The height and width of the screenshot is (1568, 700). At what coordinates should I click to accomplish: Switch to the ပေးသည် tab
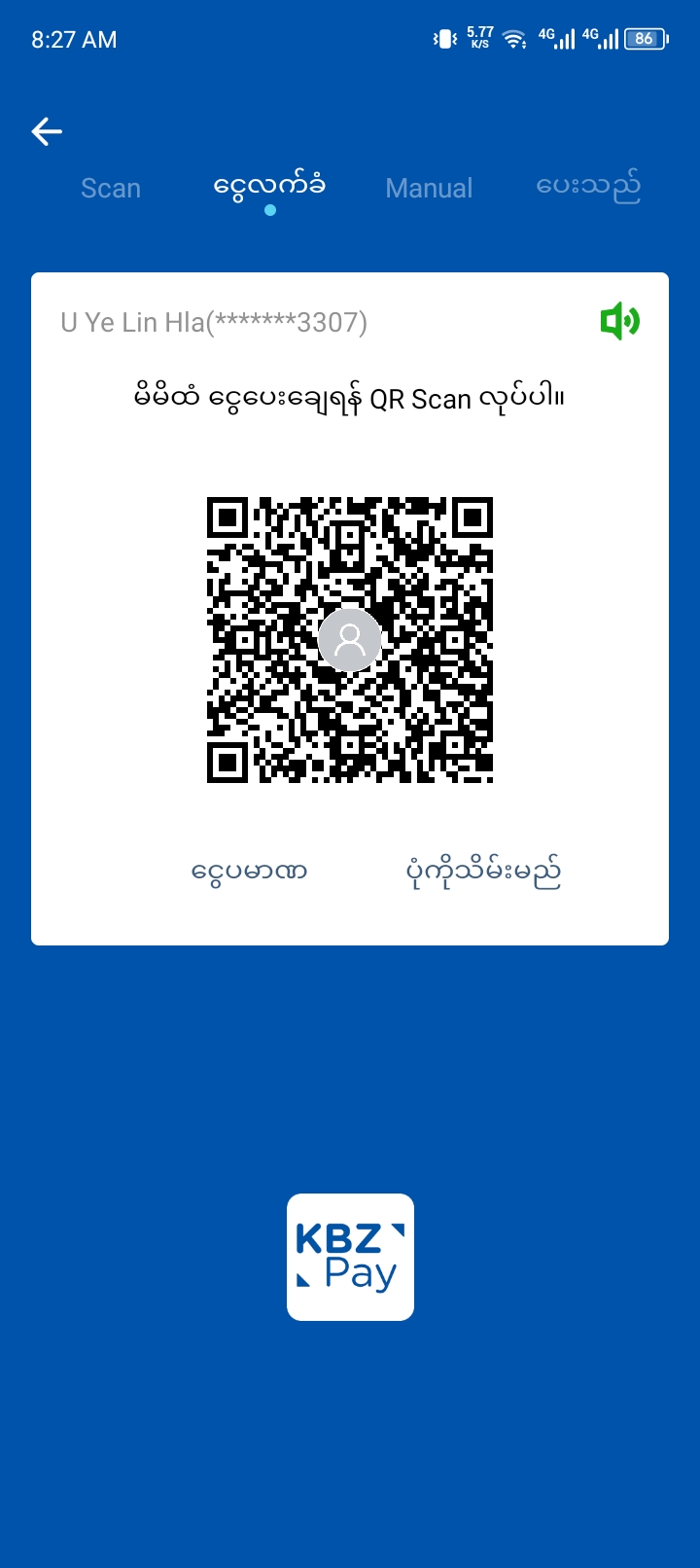[x=588, y=186]
